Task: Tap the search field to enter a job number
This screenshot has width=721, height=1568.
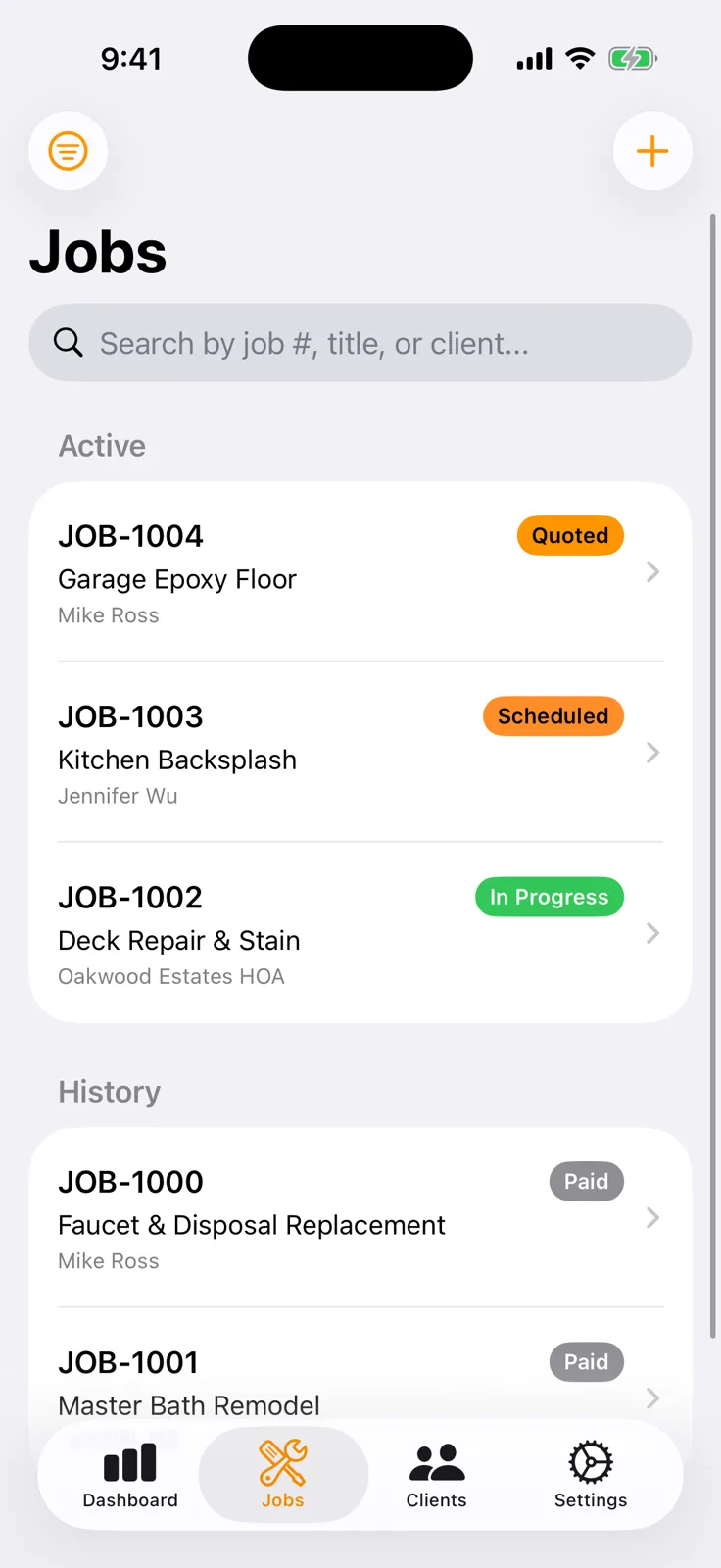Action: (360, 343)
